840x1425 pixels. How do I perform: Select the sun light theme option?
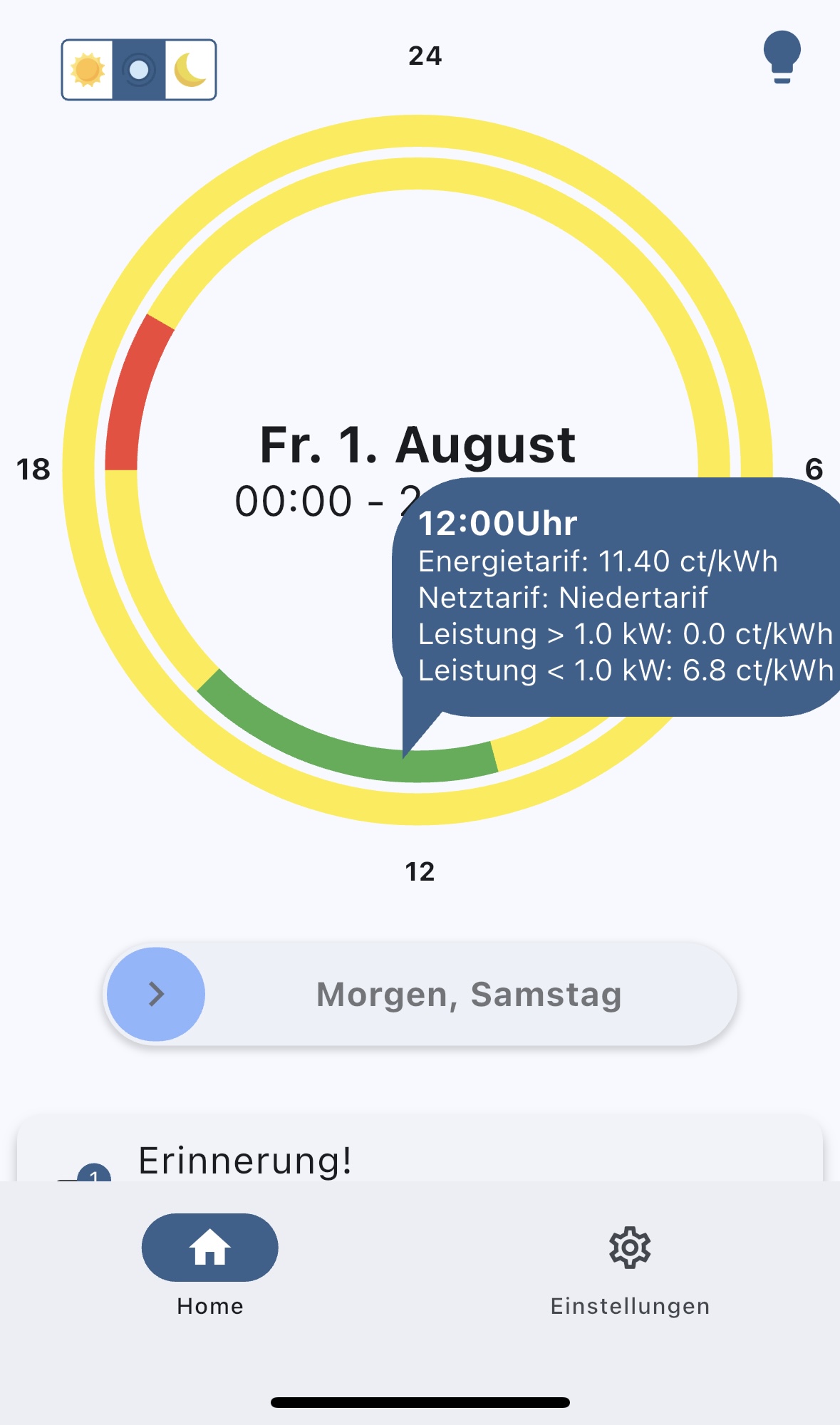(88, 70)
